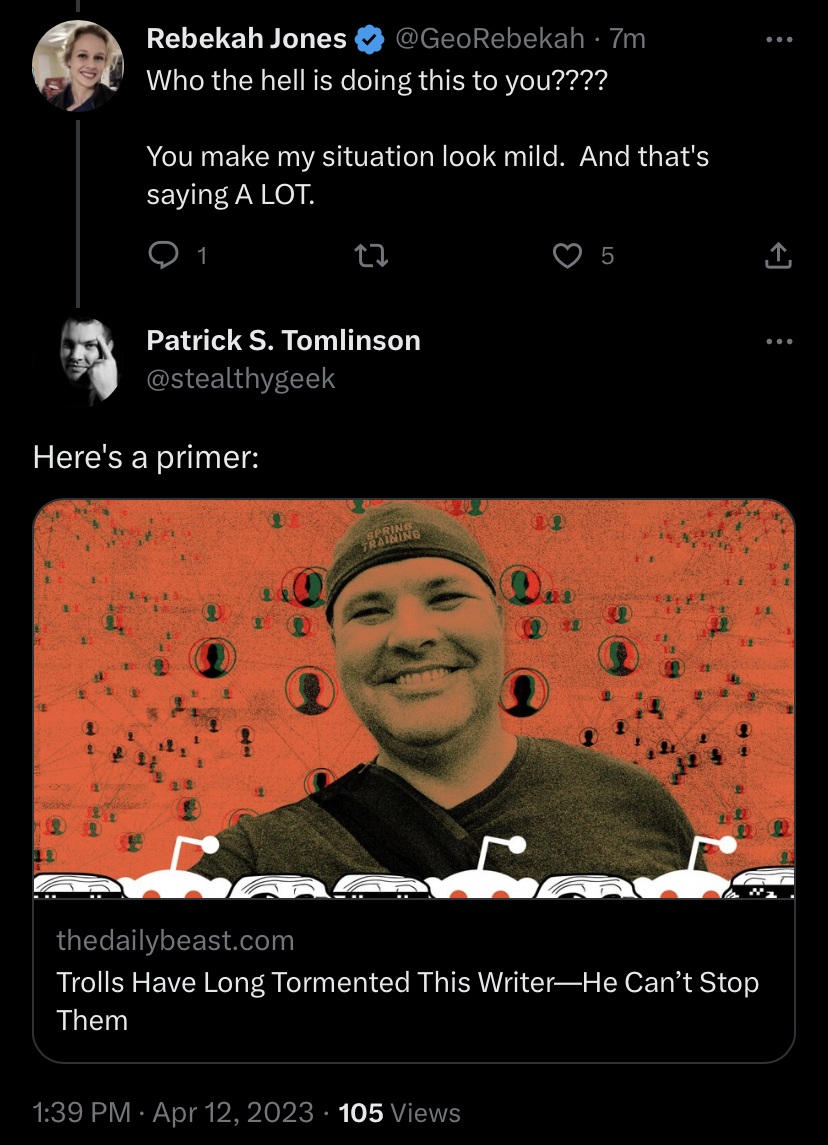Screen dimensions: 828x1145
Task: Like Rebekah Jones's tweet
Action: pos(567,257)
